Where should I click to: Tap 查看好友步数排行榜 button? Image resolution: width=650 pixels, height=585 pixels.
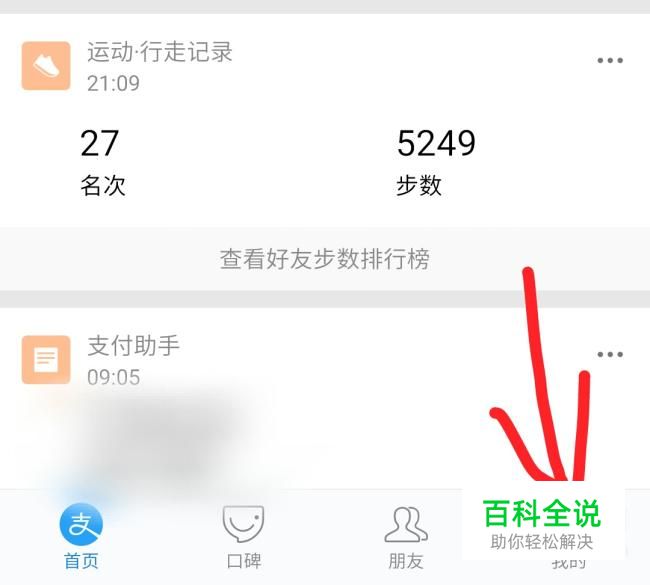325,259
